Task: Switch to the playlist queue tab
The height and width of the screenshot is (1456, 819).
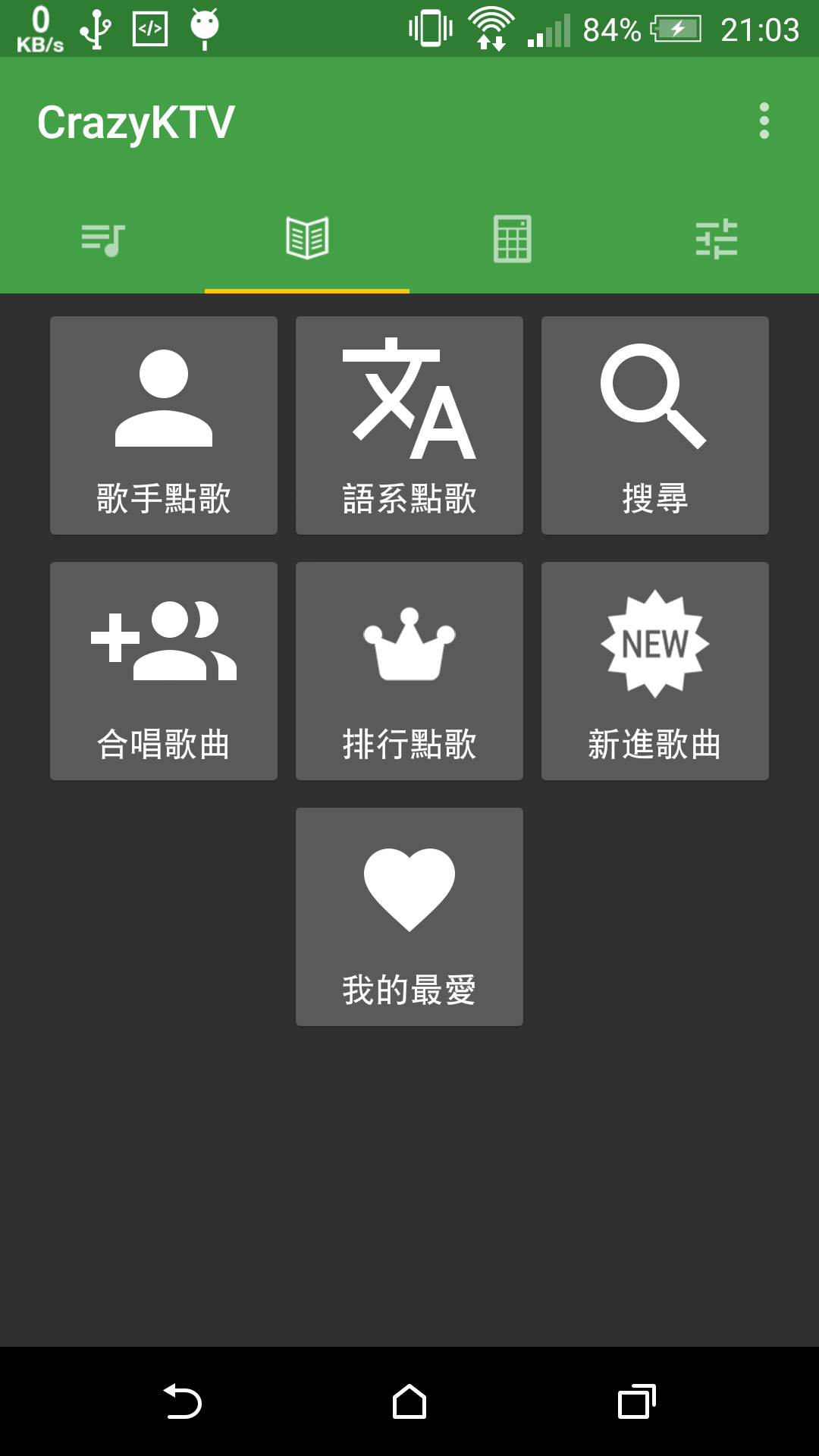Action: [x=102, y=240]
